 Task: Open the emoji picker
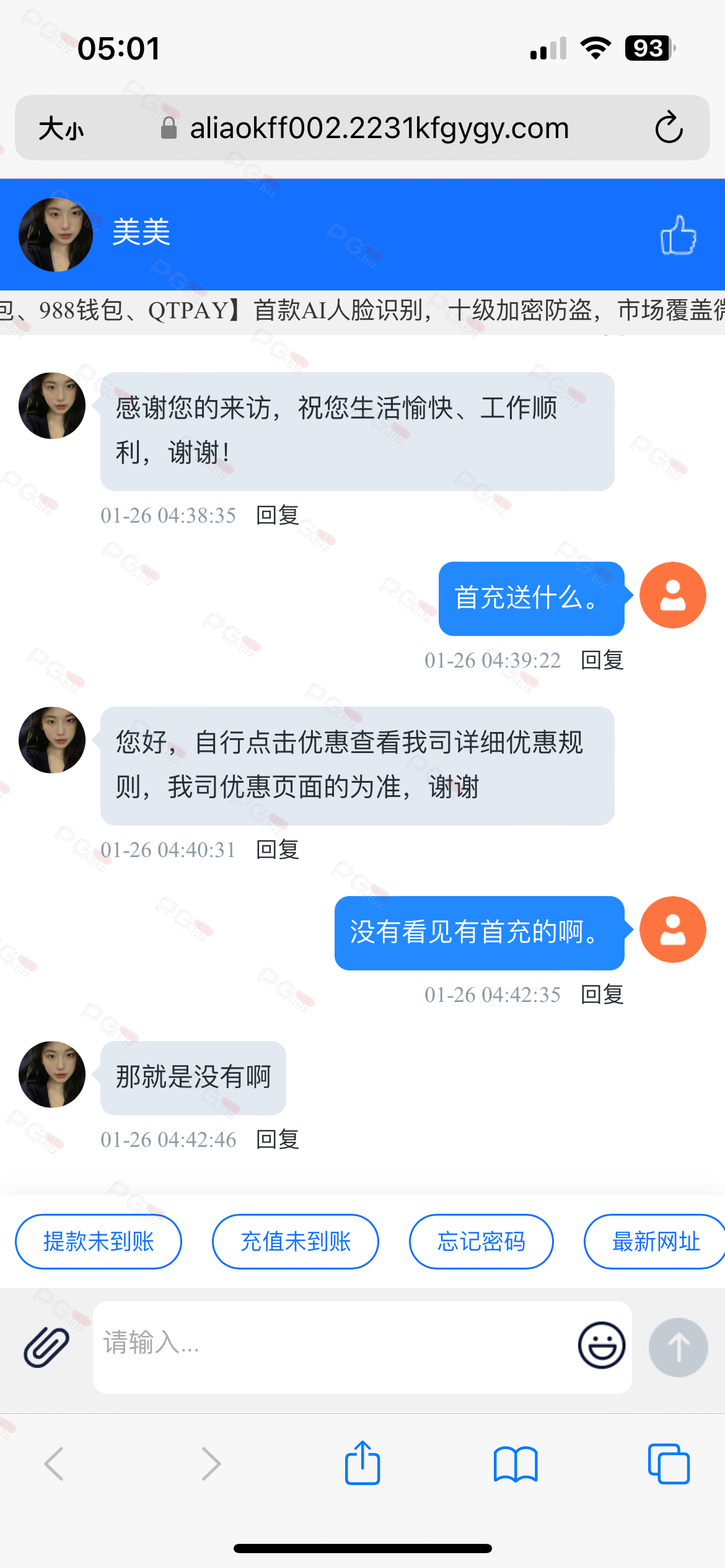[x=601, y=1345]
